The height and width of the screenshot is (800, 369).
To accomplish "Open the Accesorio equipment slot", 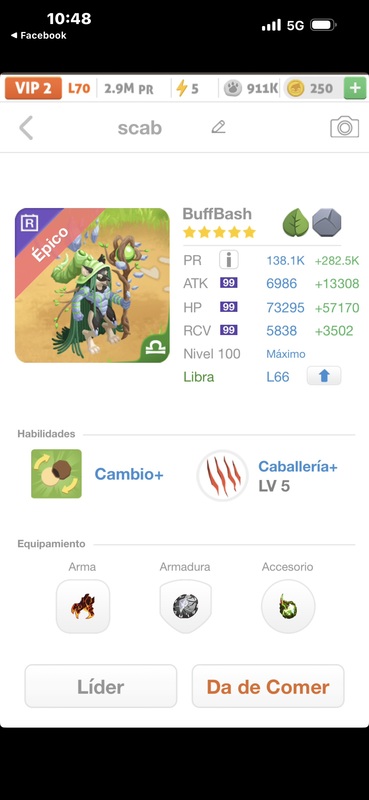I will pos(288,606).
